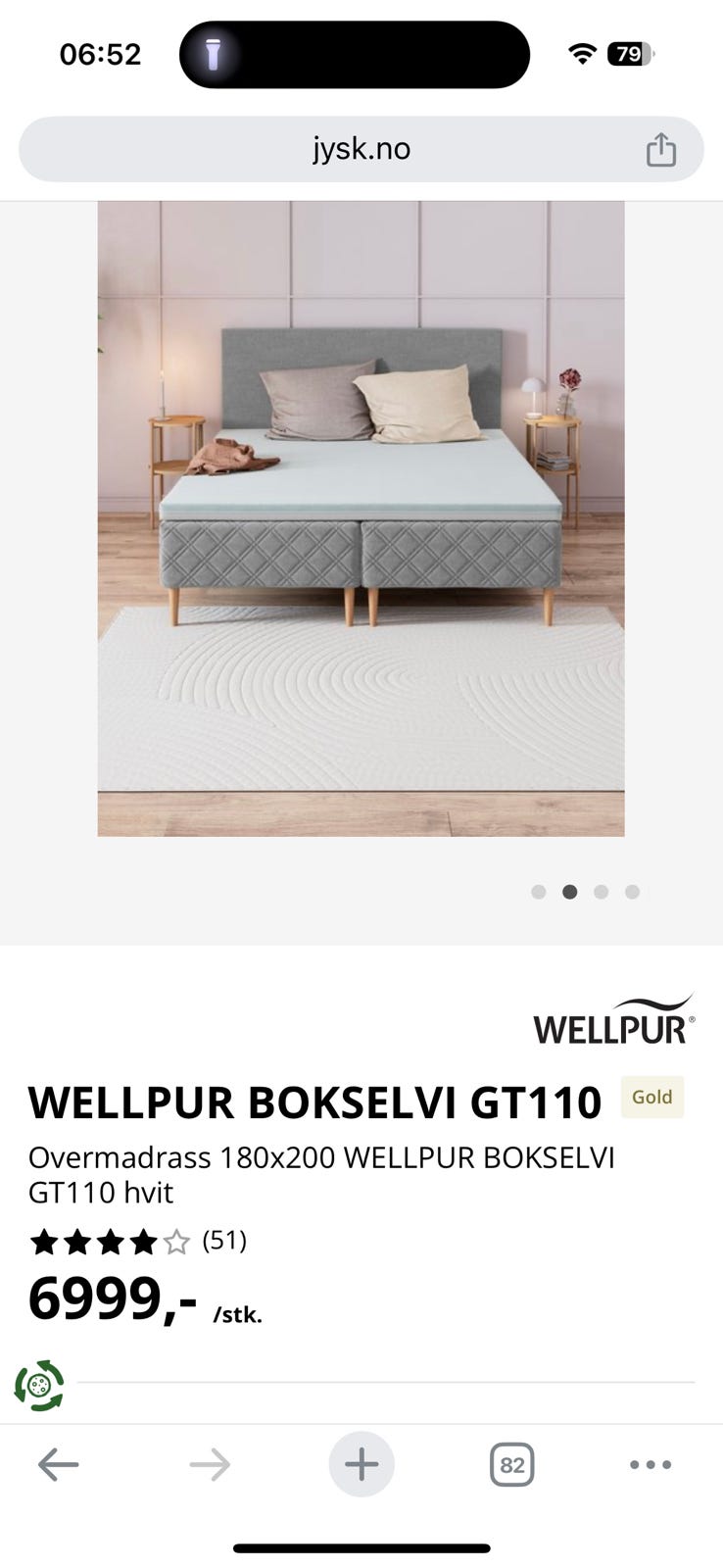Tap the forward navigation arrow
Viewport: 723px width, 1568px height.
210,1464
